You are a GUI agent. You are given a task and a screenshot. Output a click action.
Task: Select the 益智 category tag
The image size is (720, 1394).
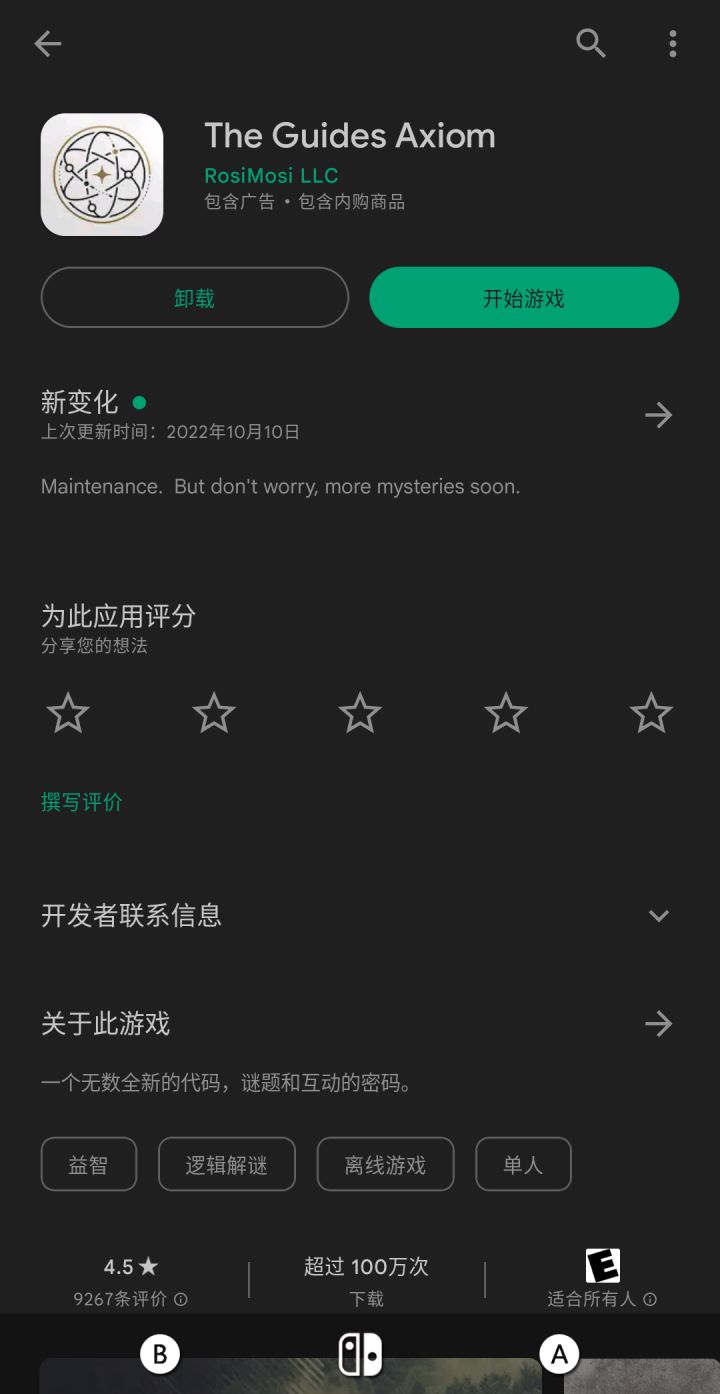pyautogui.click(x=88, y=1164)
